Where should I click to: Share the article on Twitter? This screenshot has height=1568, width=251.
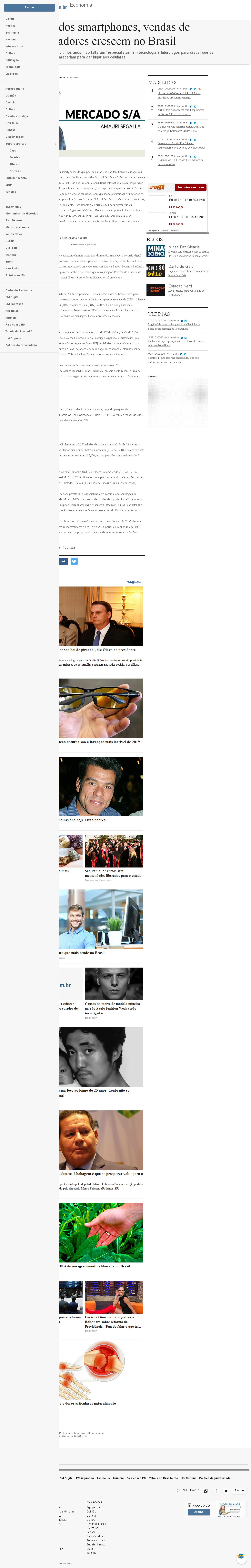click(74, 561)
